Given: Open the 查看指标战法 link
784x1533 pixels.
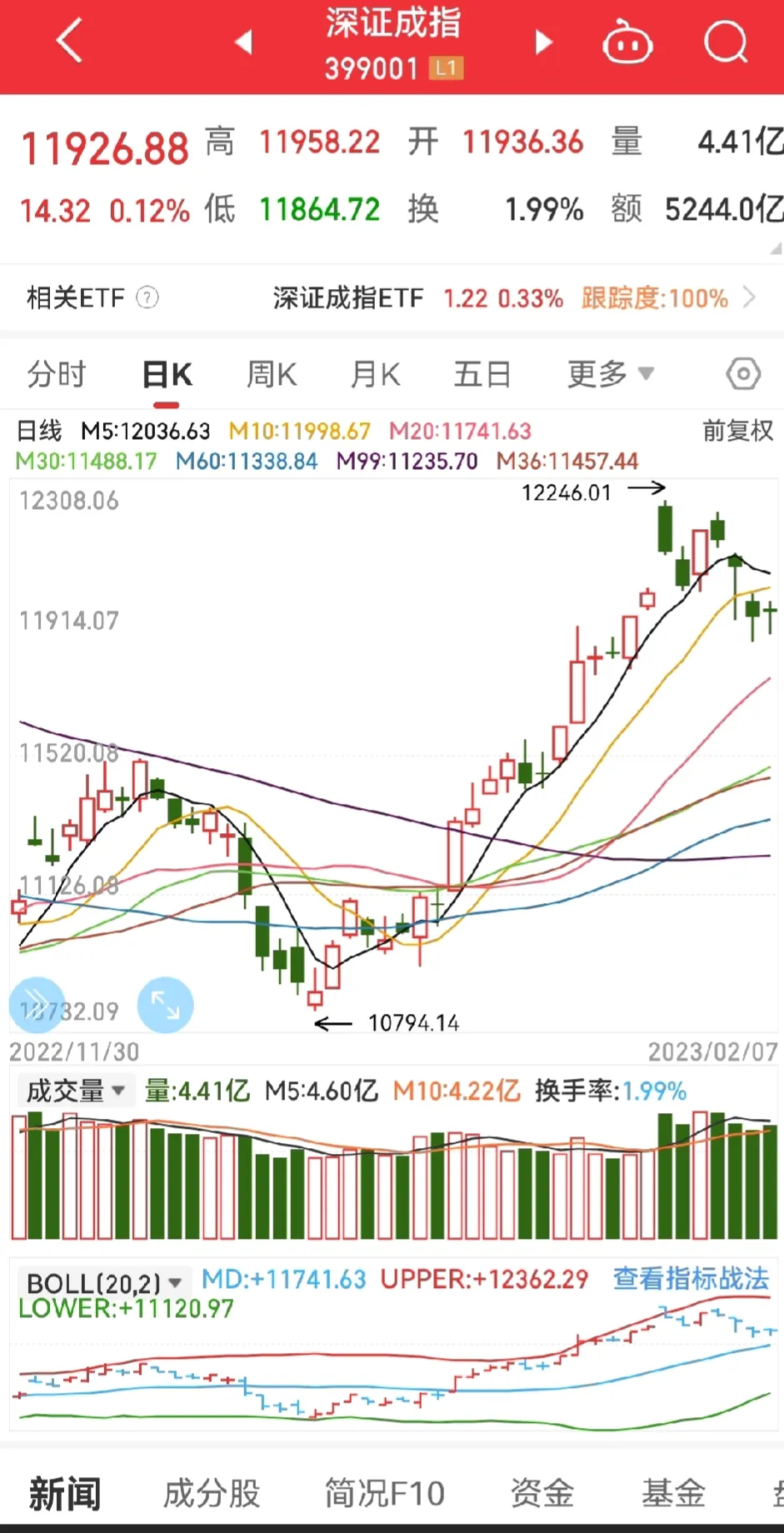Looking at the screenshot, I should click(691, 1279).
